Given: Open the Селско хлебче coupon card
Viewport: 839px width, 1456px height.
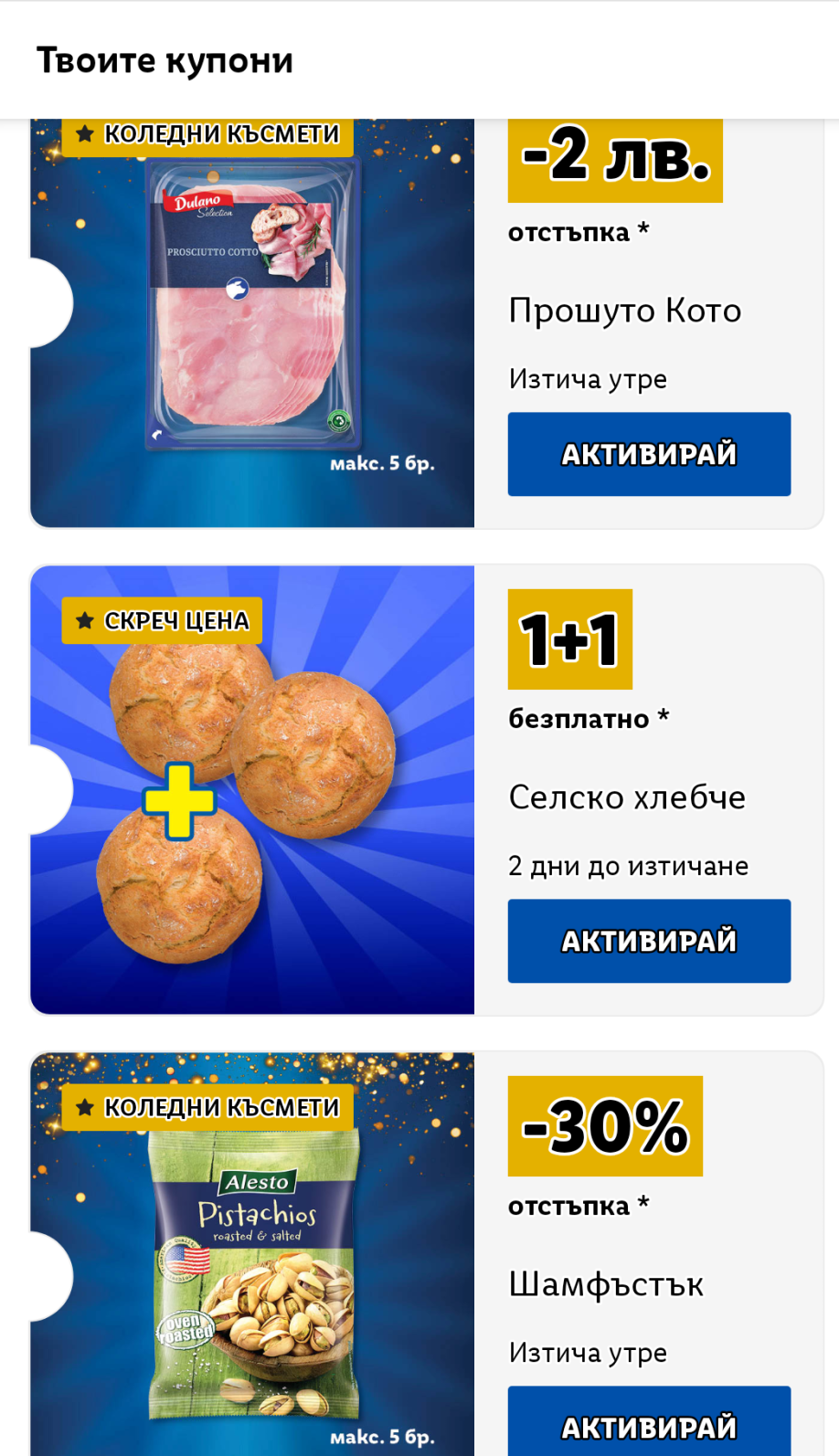Looking at the screenshot, I should pos(252,790).
